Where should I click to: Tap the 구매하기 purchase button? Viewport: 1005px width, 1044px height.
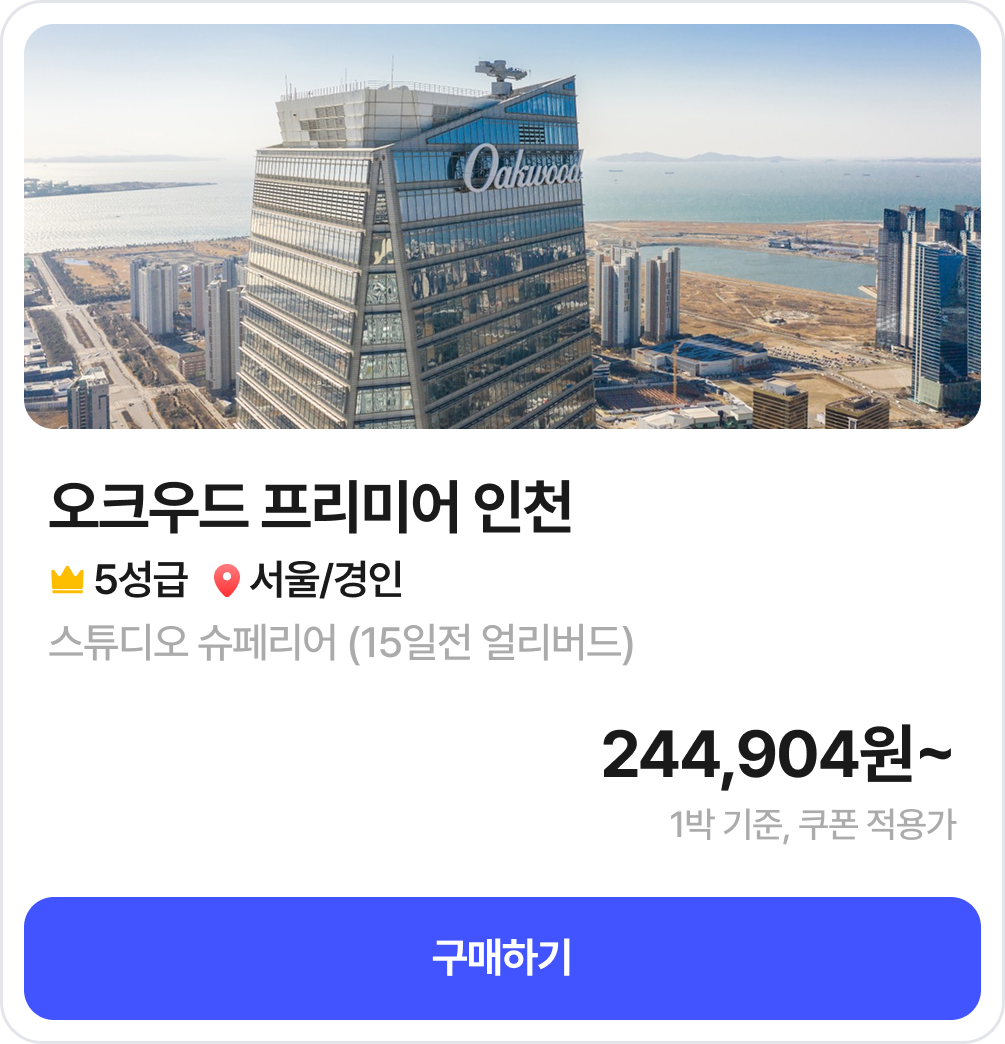point(502,958)
